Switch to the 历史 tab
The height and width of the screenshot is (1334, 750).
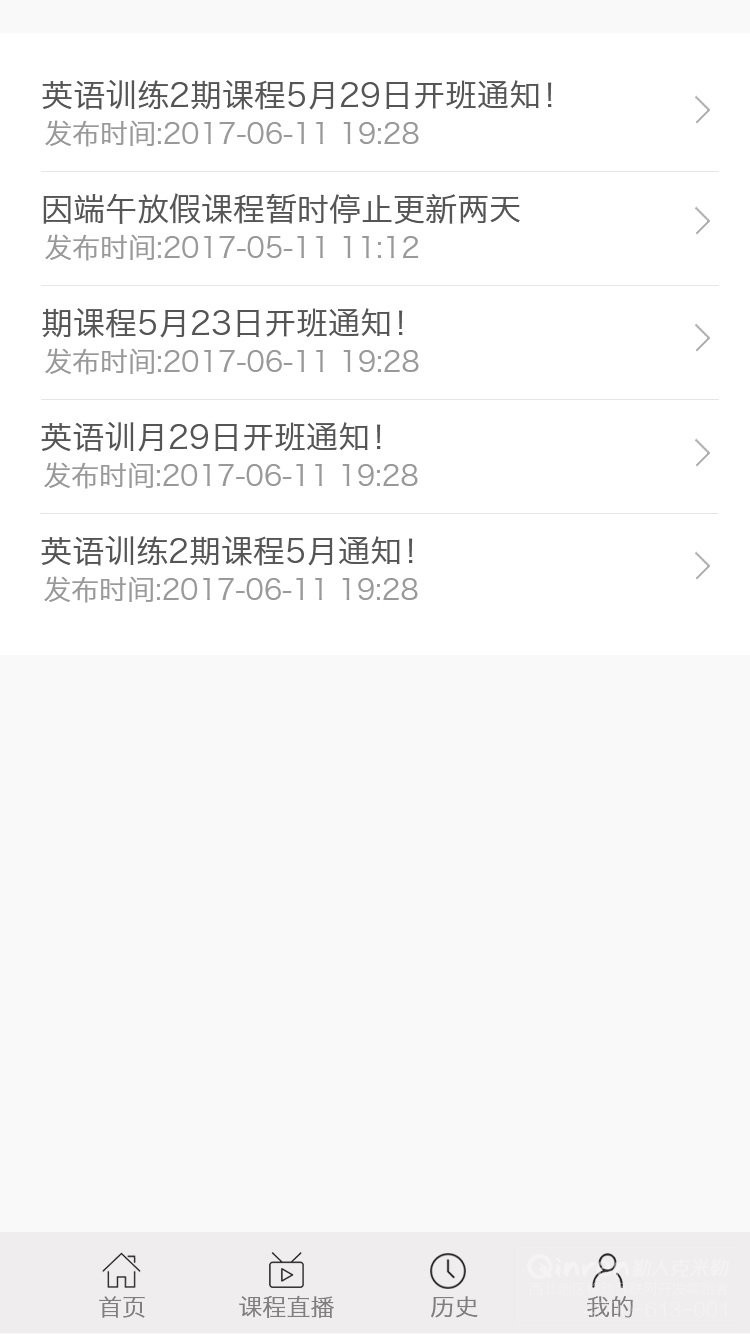pyautogui.click(x=453, y=1285)
